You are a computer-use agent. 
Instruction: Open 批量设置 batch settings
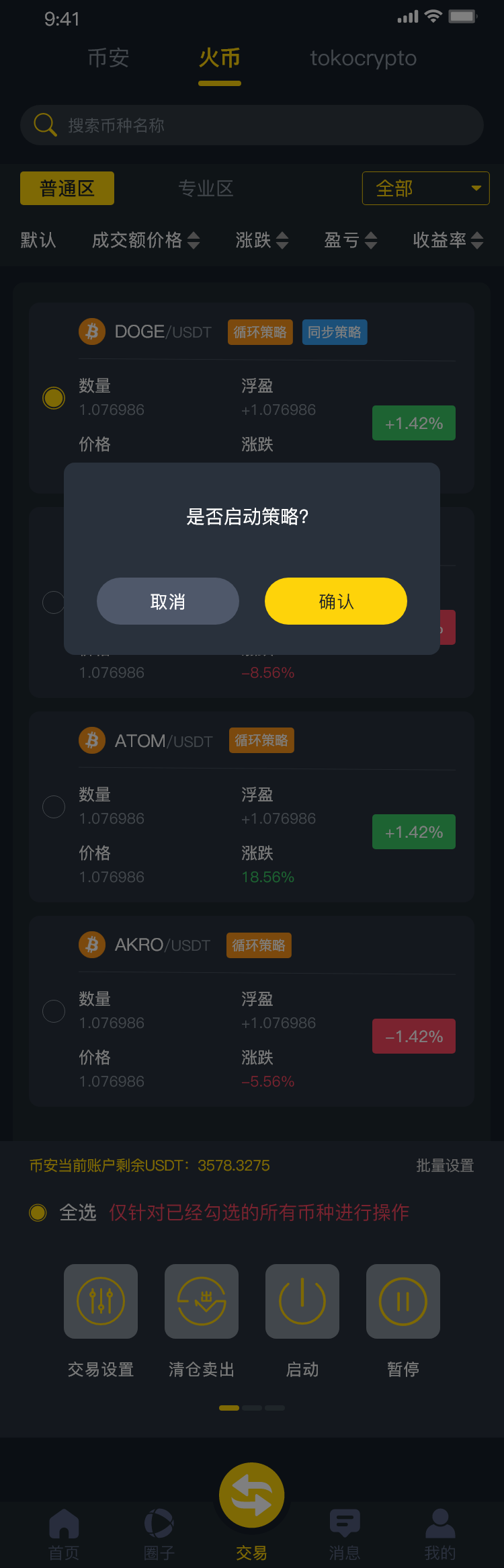(445, 1165)
